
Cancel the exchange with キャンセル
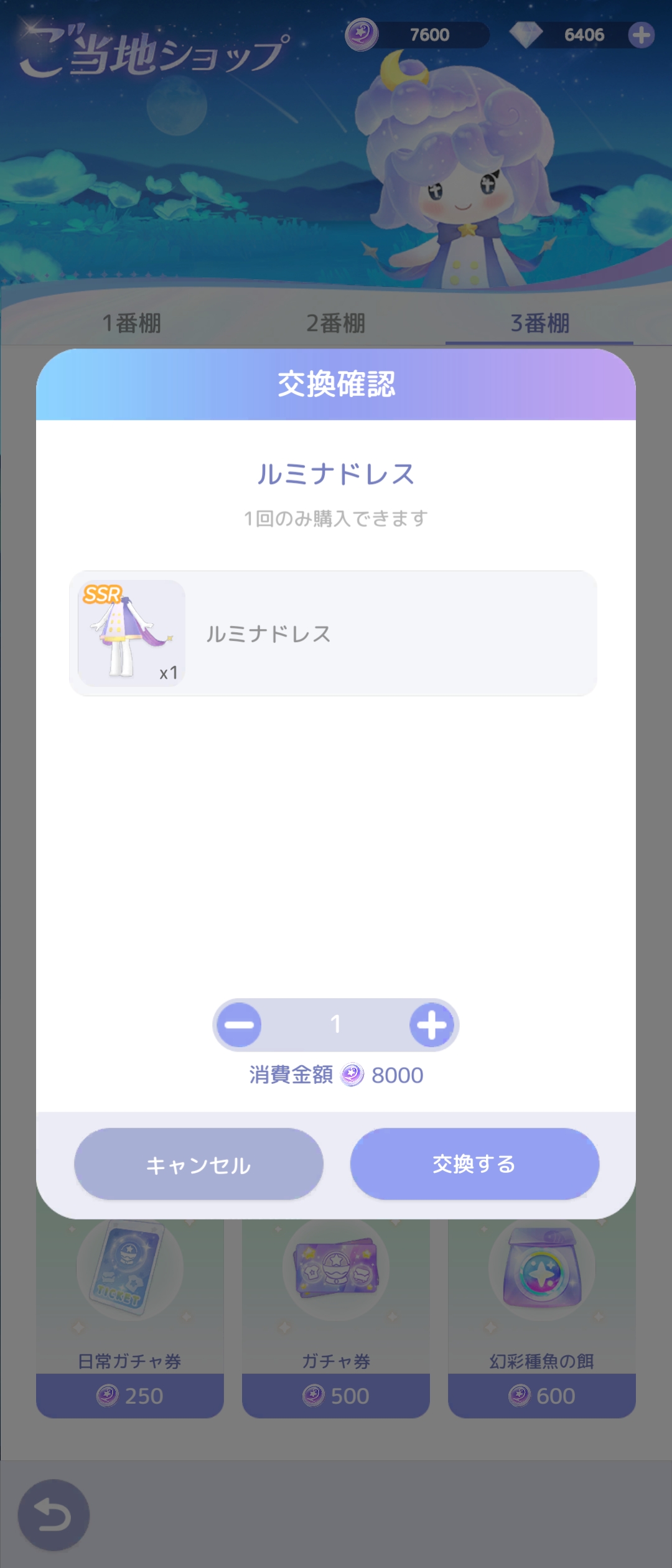[x=198, y=1164]
